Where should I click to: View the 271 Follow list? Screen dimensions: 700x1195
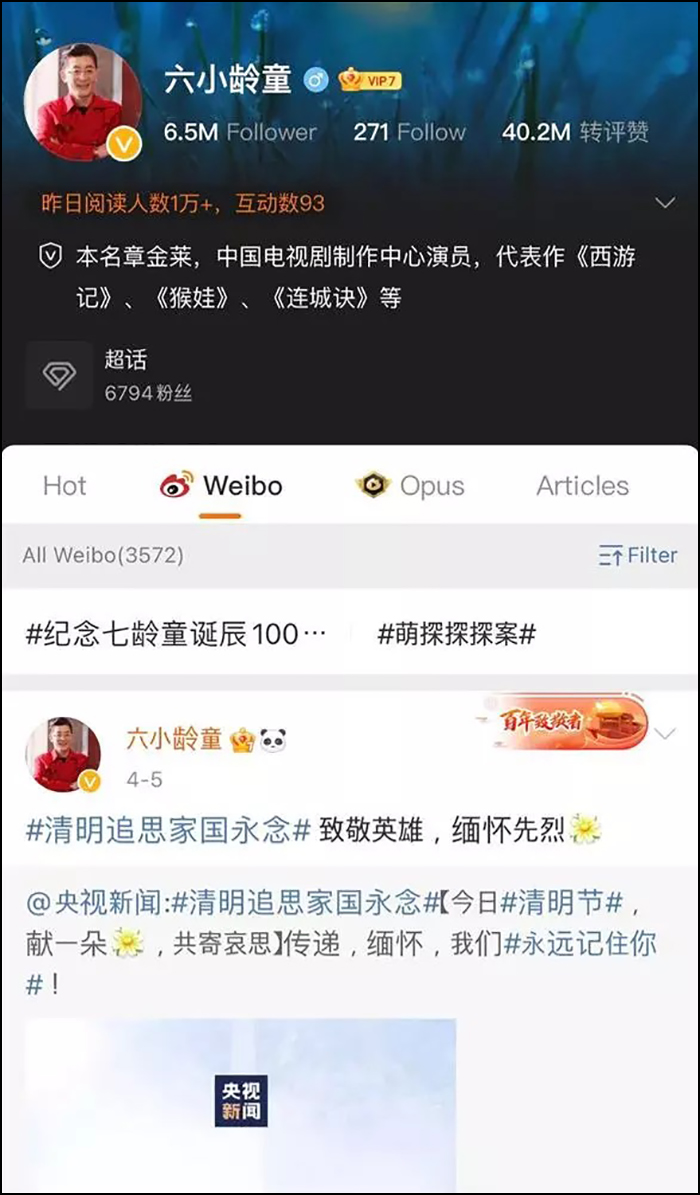[409, 133]
